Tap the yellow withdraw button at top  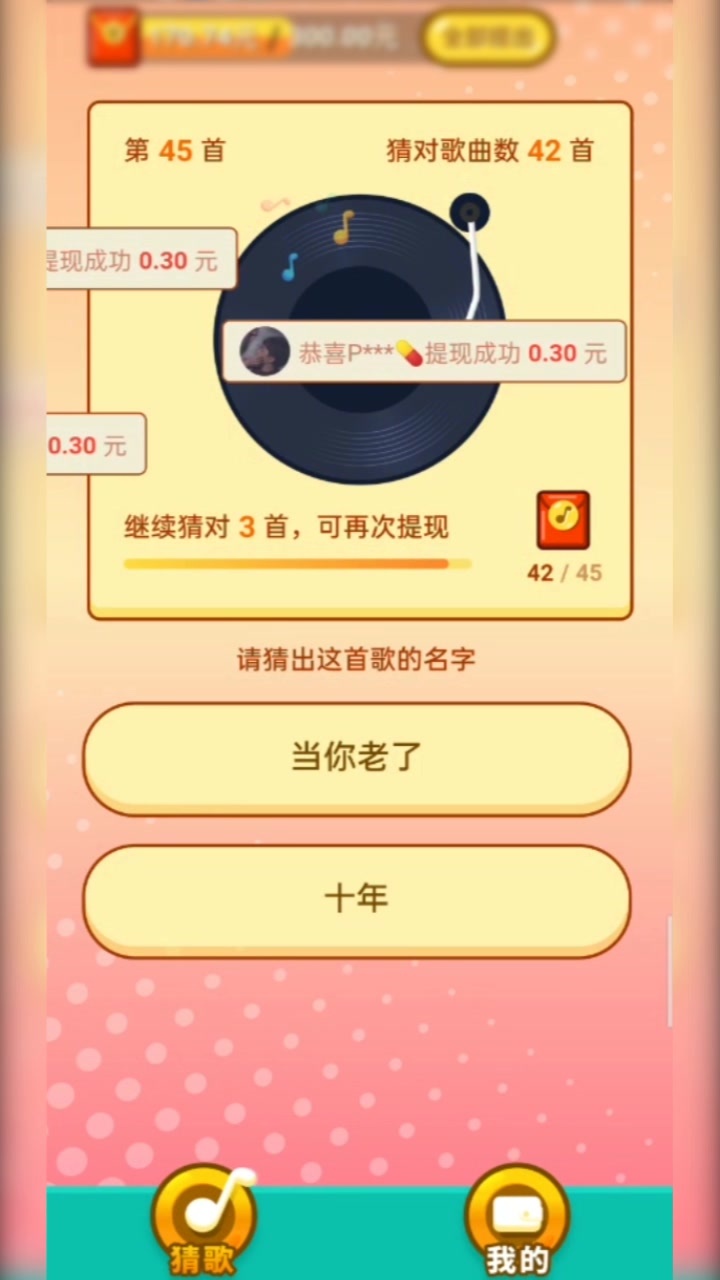(x=489, y=38)
